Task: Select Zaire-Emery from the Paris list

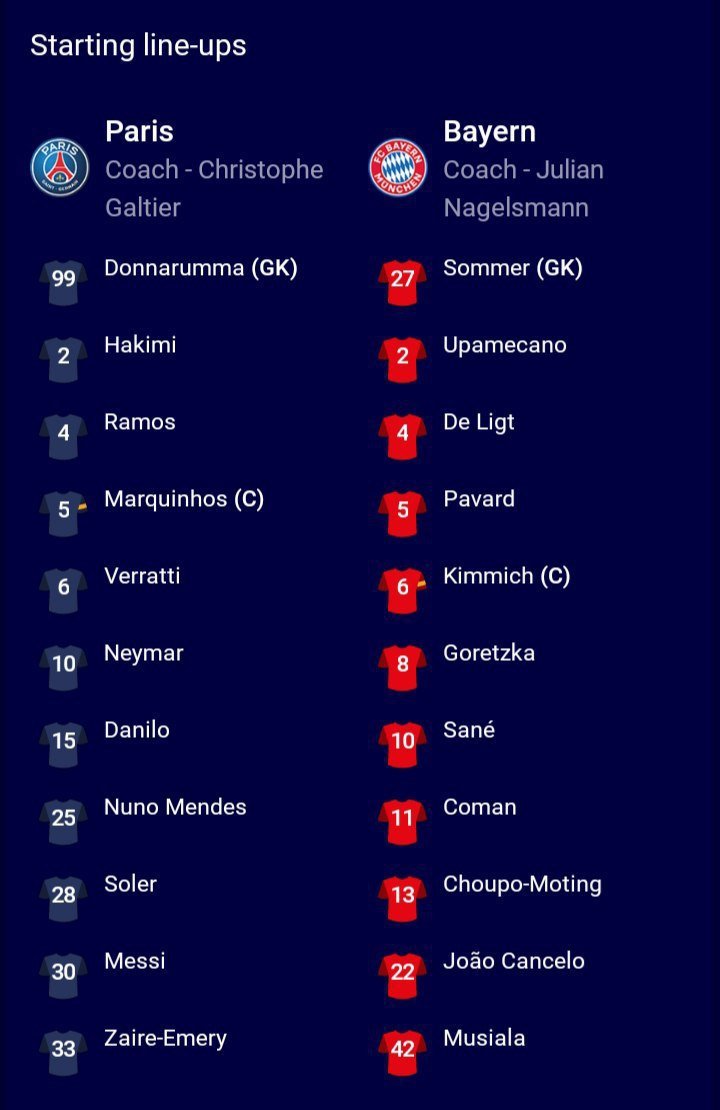Action: (x=165, y=1038)
